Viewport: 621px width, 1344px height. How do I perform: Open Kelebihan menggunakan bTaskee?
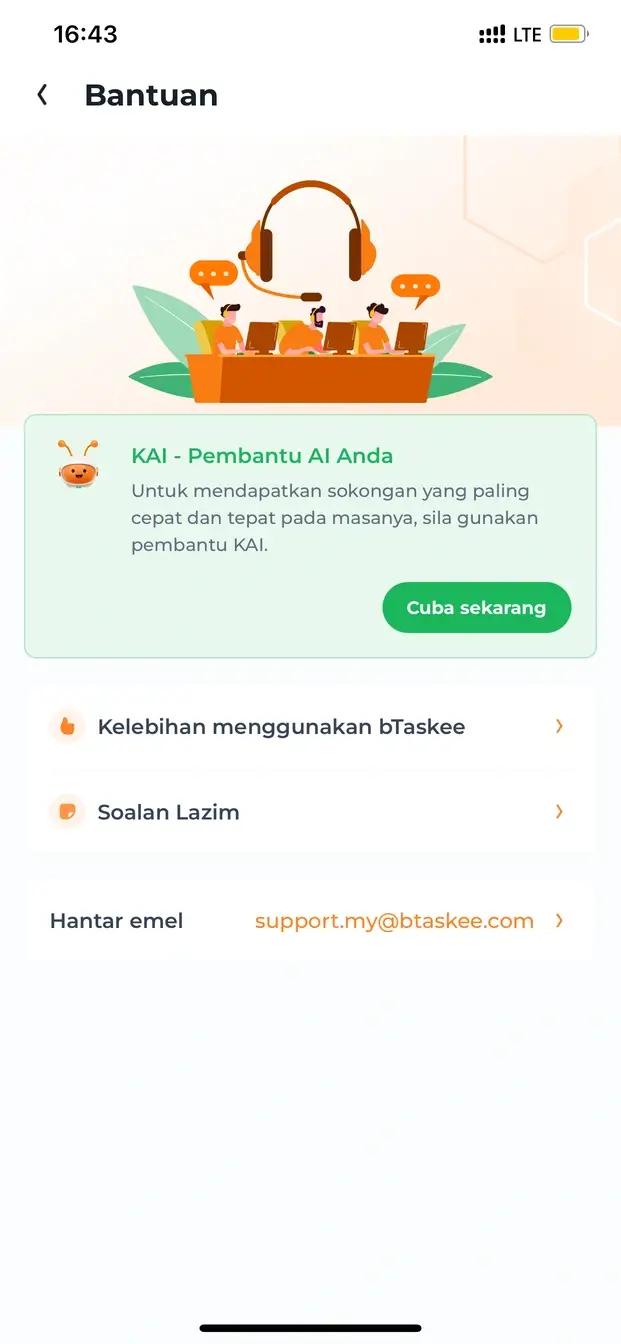point(310,727)
